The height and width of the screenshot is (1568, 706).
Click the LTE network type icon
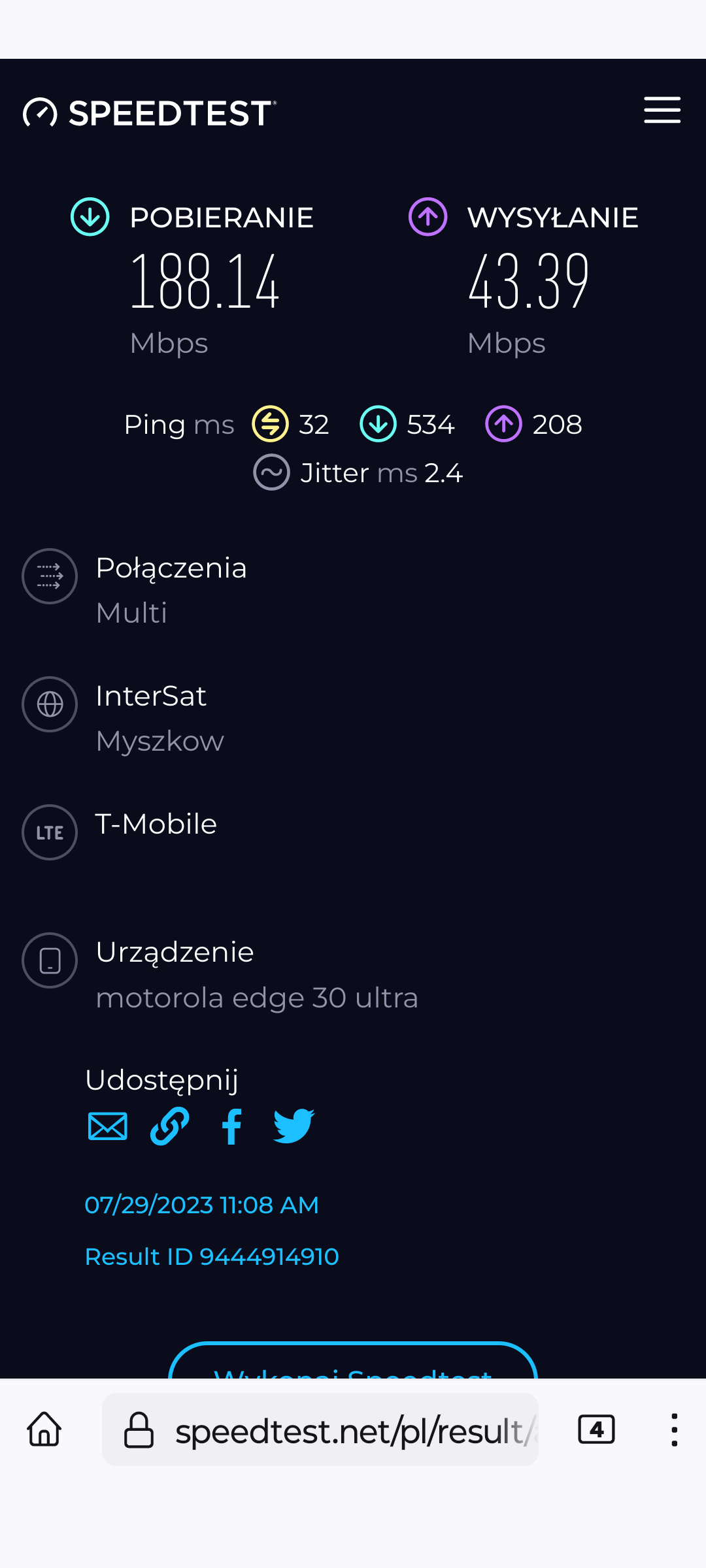(49, 832)
